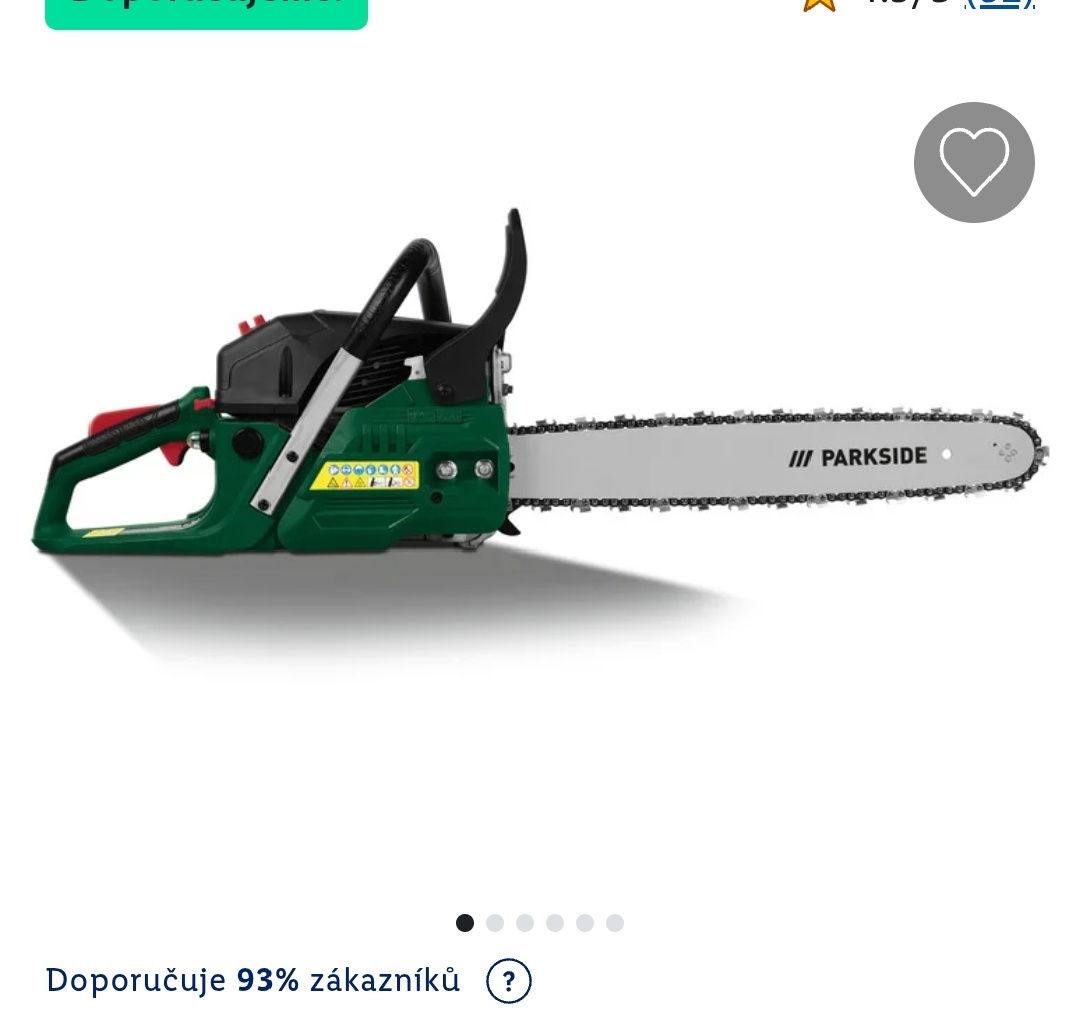1080x1012 pixels.
Task: Open the Parkside chainsaw product image
Action: tap(540, 440)
